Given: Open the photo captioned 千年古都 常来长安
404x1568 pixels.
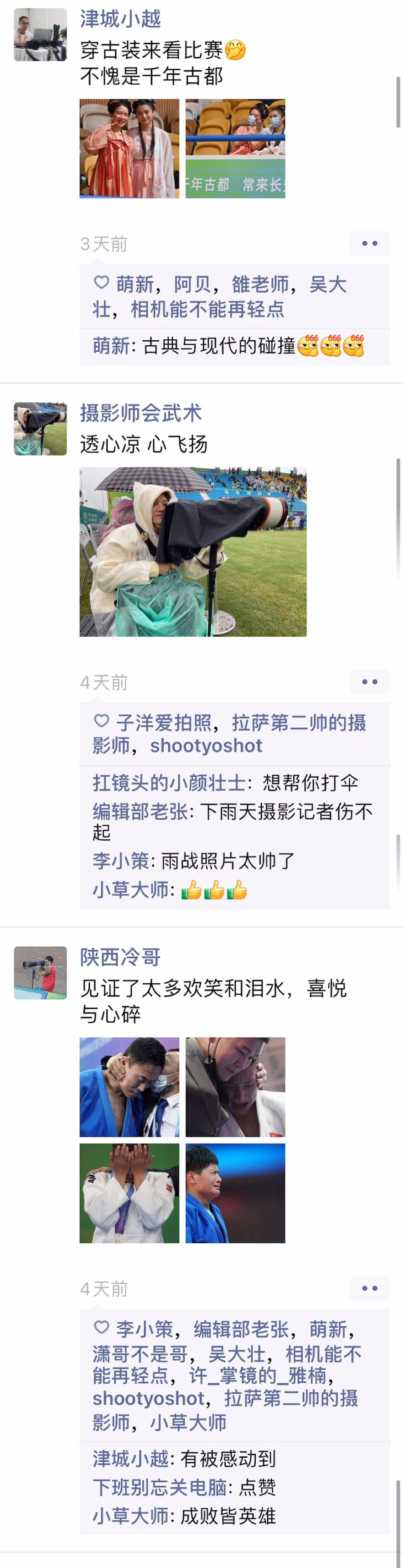Looking at the screenshot, I should (235, 149).
